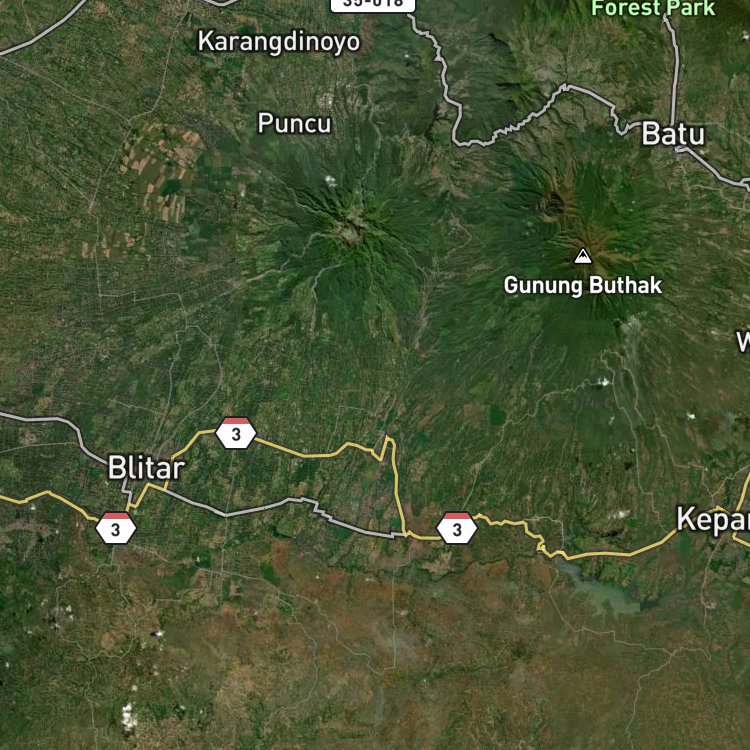The width and height of the screenshot is (750, 750).
Task: Select the Blitar city label
Action: [x=146, y=468]
